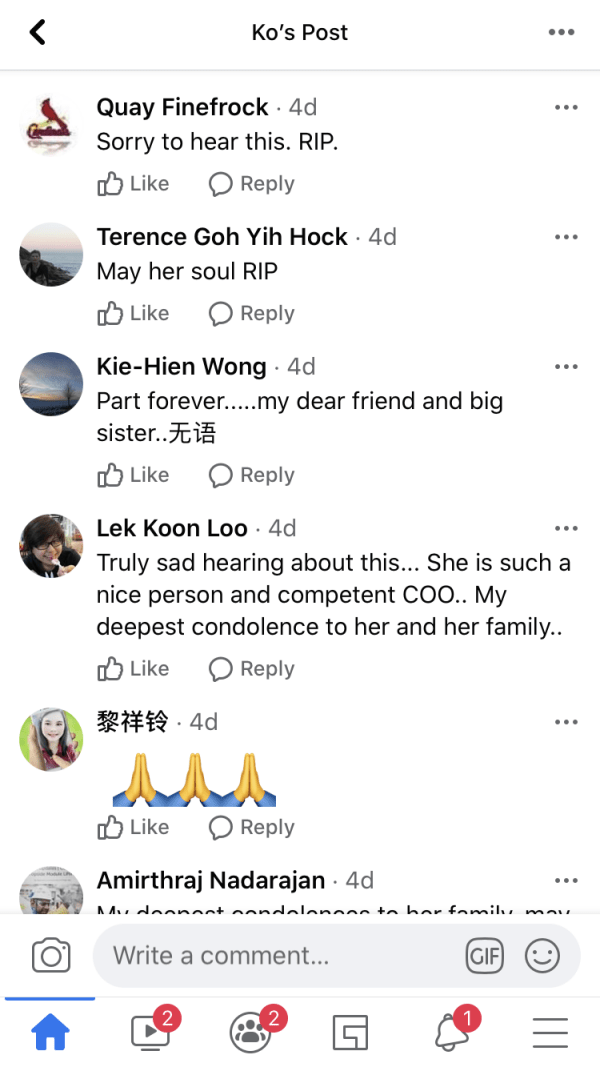Open options for Quay Finefrock's comment
Image resolution: width=600 pixels, height=1067 pixels.
point(566,108)
